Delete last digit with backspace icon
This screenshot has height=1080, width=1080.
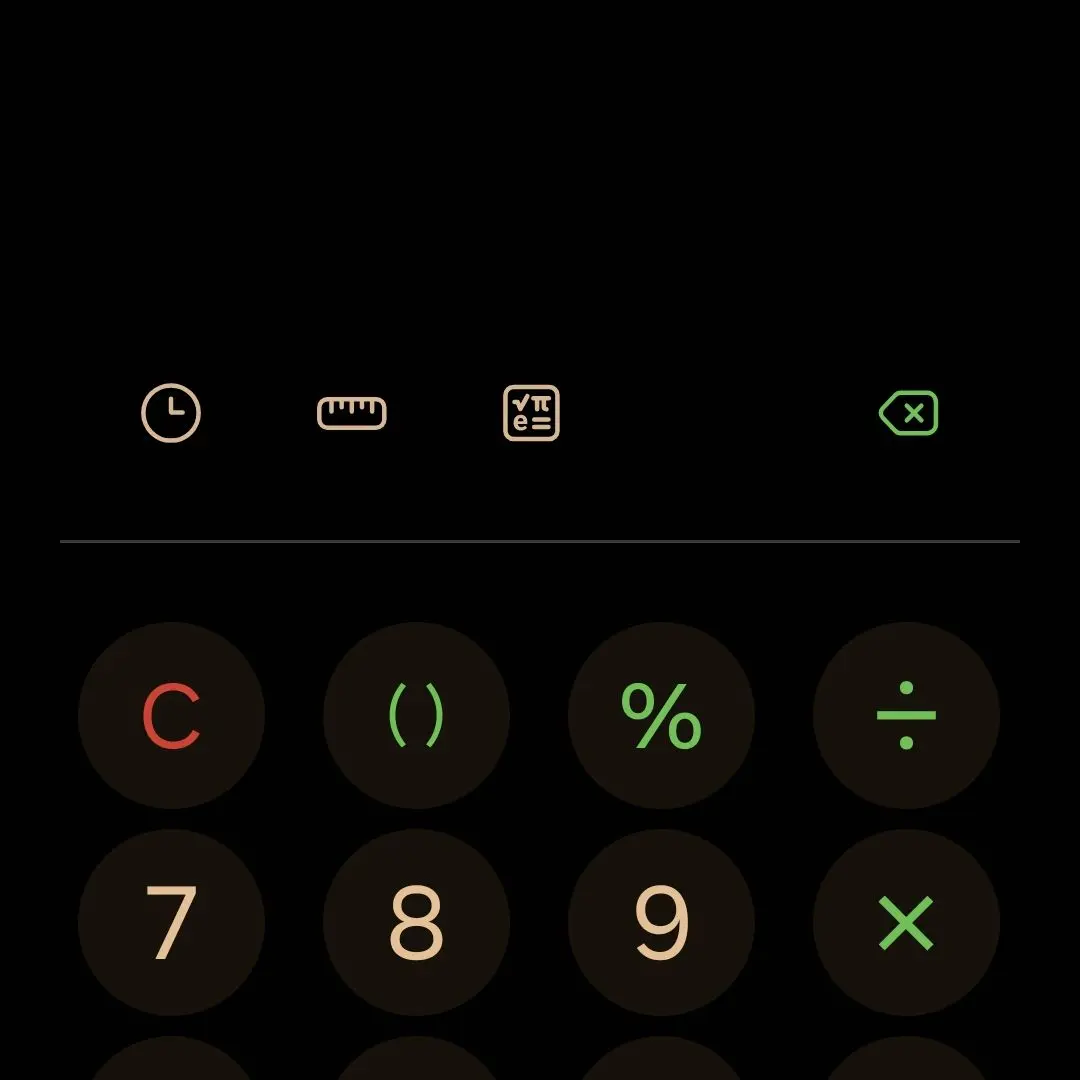[x=908, y=413]
